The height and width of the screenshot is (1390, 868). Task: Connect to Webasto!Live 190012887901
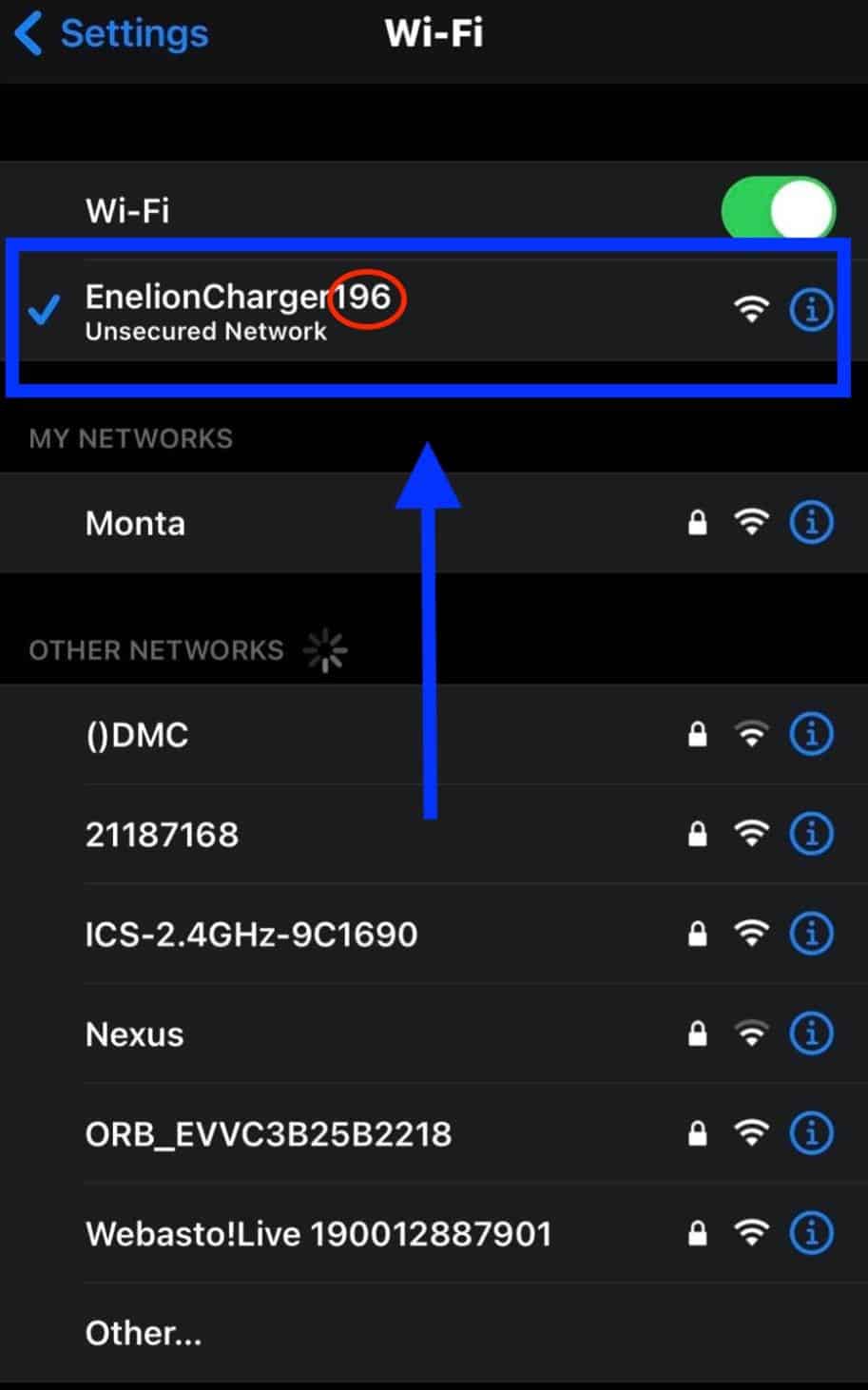(434, 1234)
